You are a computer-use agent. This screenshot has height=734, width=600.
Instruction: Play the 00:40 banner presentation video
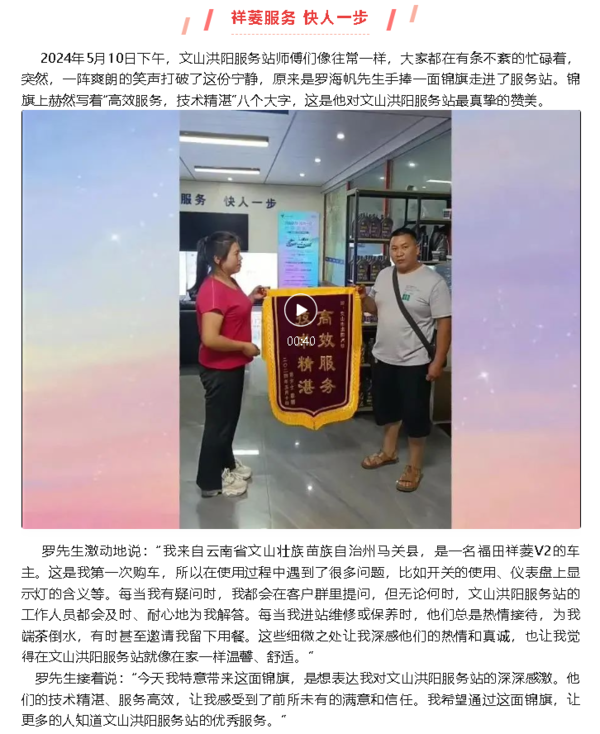pyautogui.click(x=300, y=312)
